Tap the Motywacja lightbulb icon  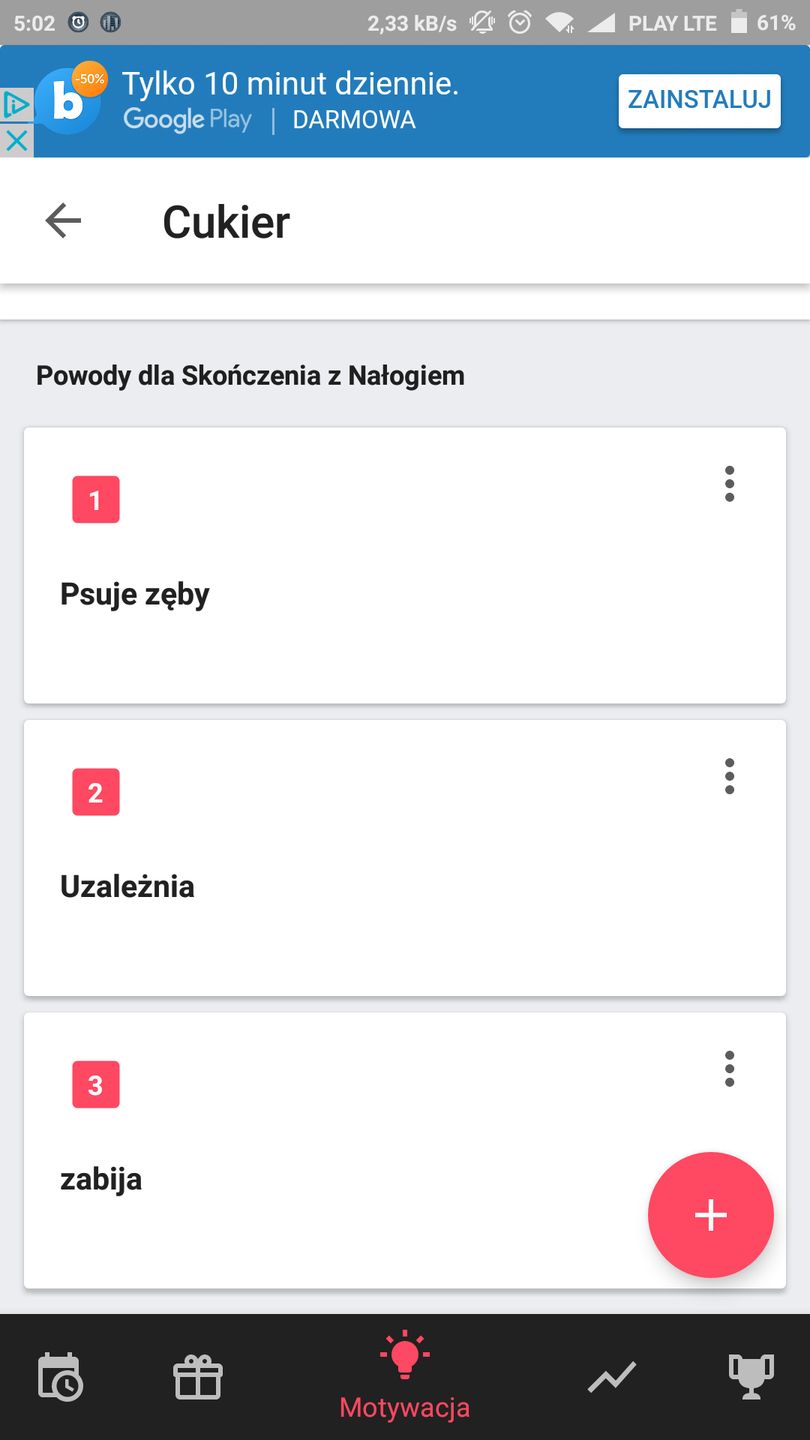pos(405,1358)
